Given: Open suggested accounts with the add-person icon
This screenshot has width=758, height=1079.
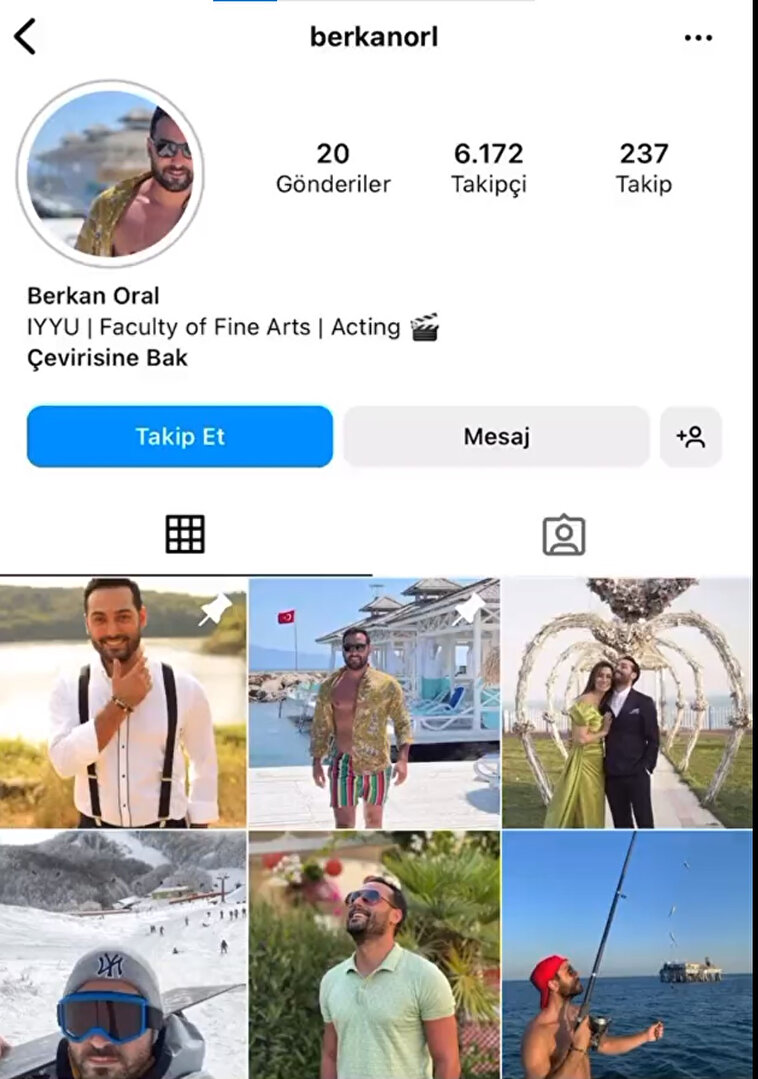Looking at the screenshot, I should tap(691, 437).
